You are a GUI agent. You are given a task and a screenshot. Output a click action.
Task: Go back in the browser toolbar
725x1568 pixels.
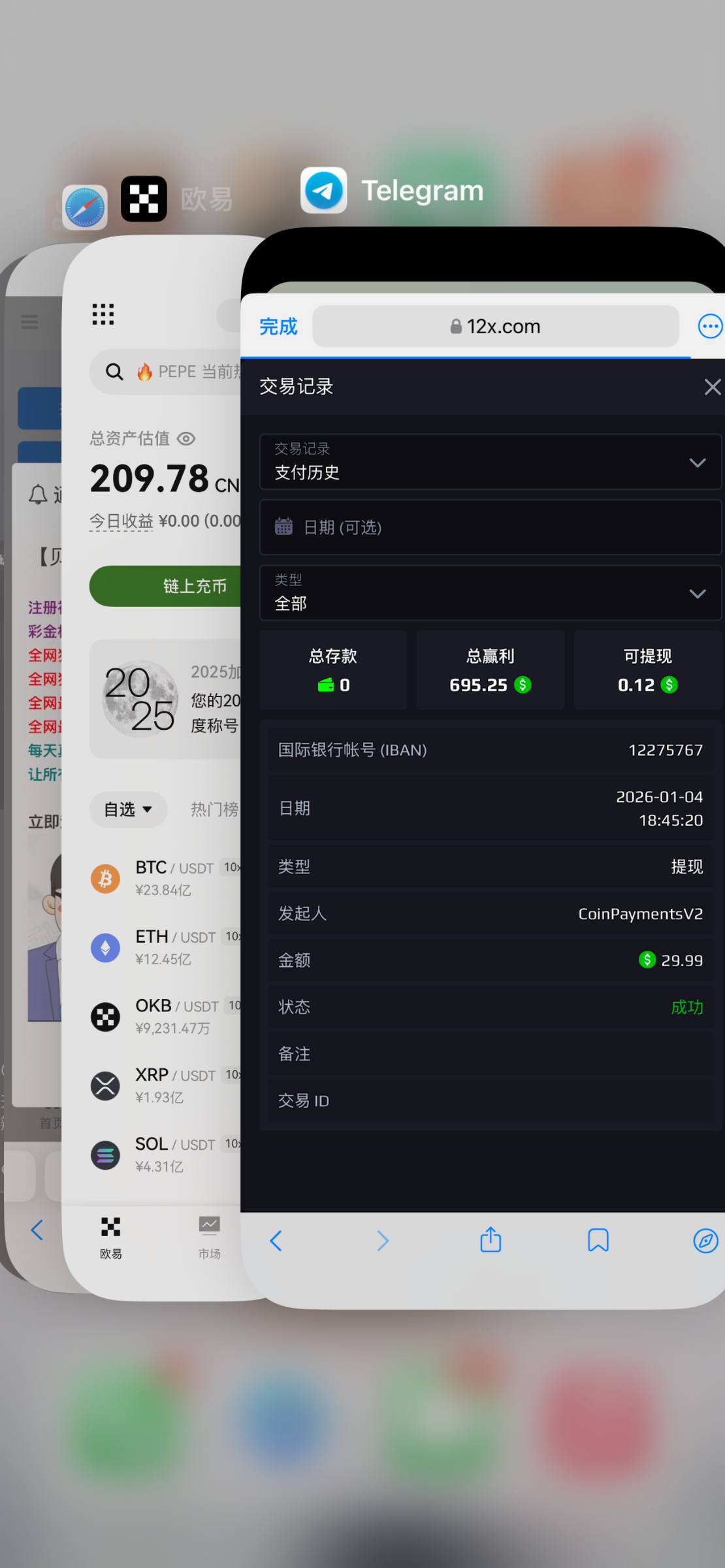(x=276, y=1241)
